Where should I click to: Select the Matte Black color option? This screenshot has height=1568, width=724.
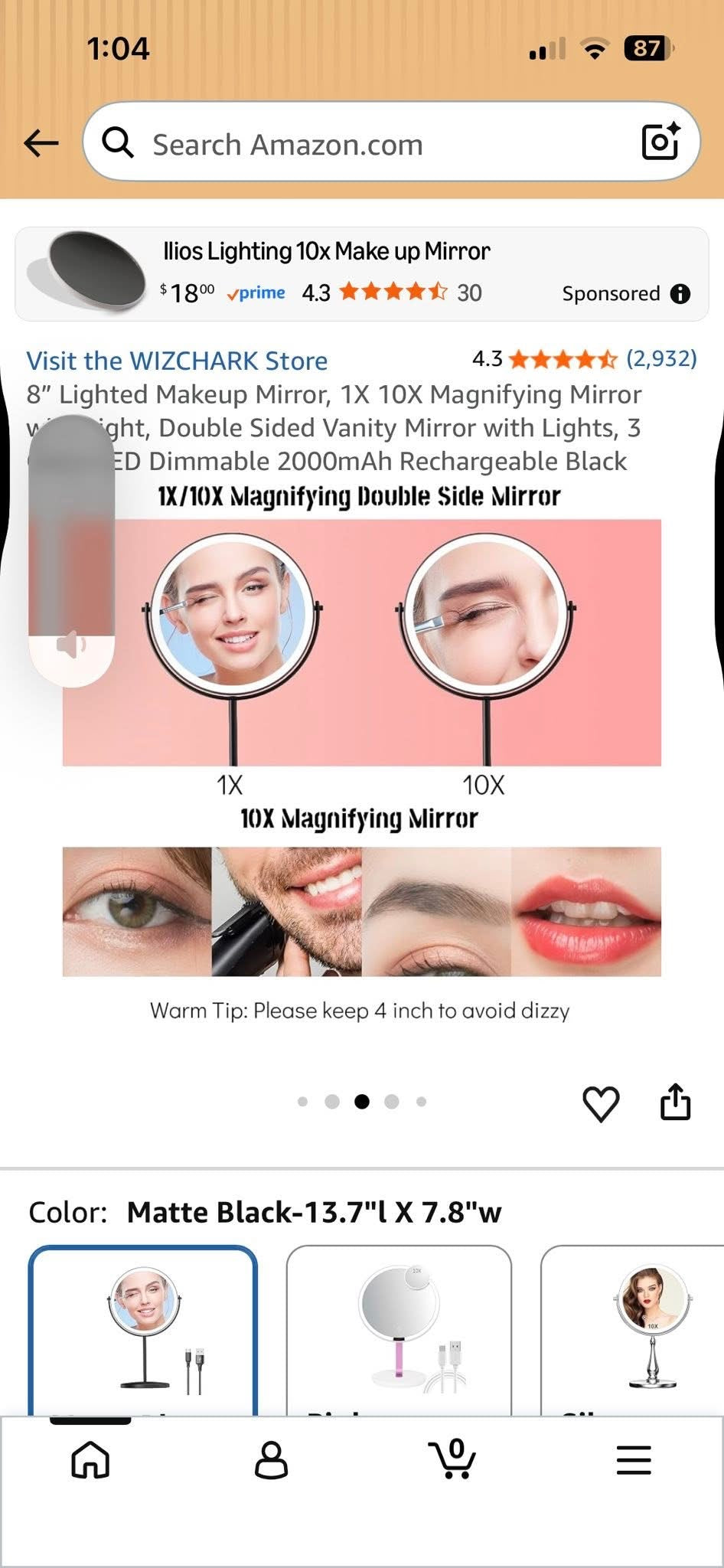click(x=142, y=1330)
